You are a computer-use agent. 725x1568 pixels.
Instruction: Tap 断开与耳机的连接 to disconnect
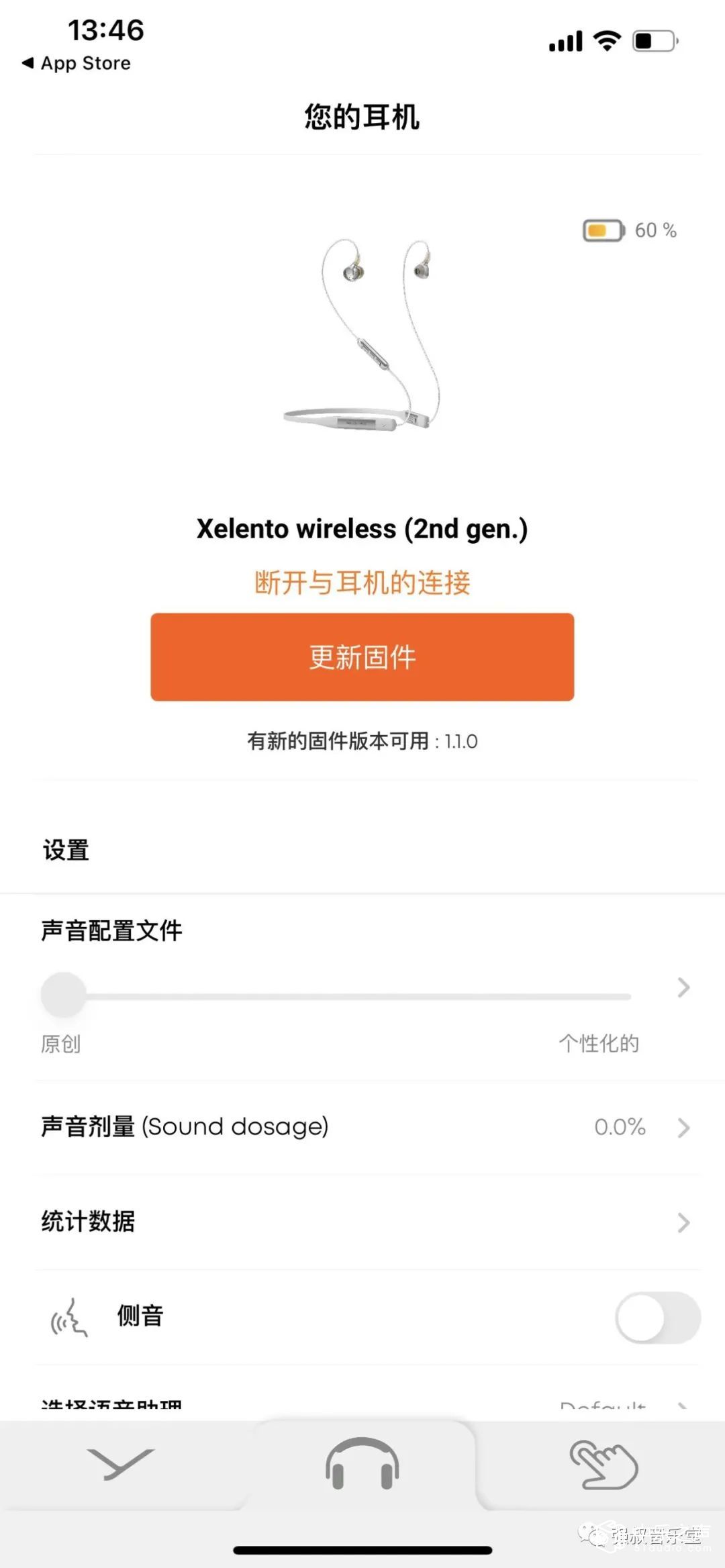point(362,583)
